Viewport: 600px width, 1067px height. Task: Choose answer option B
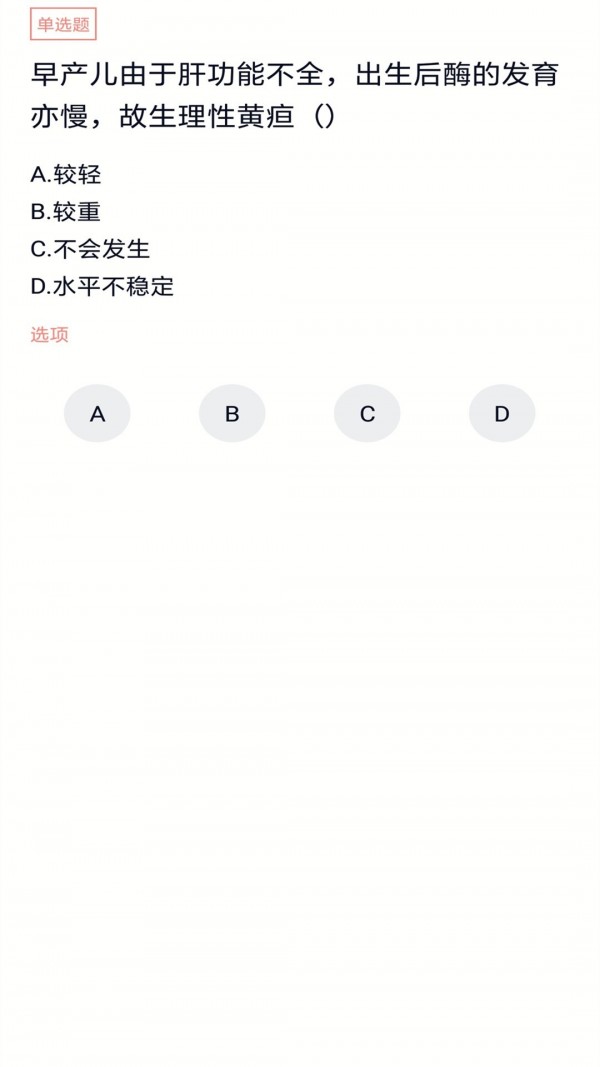pos(232,413)
